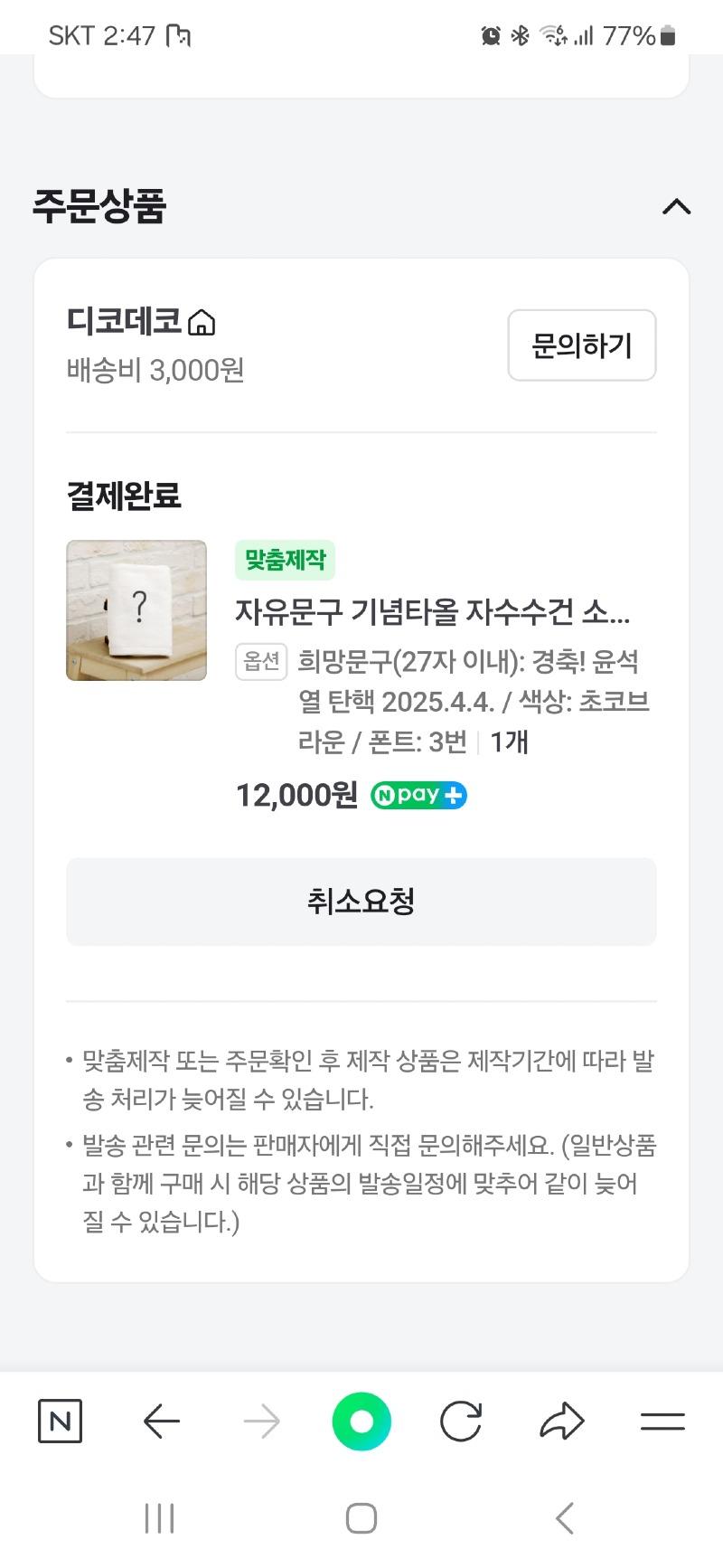Open the 디코데코 seller name
Screen dimensions: 723x1568
[x=122, y=321]
